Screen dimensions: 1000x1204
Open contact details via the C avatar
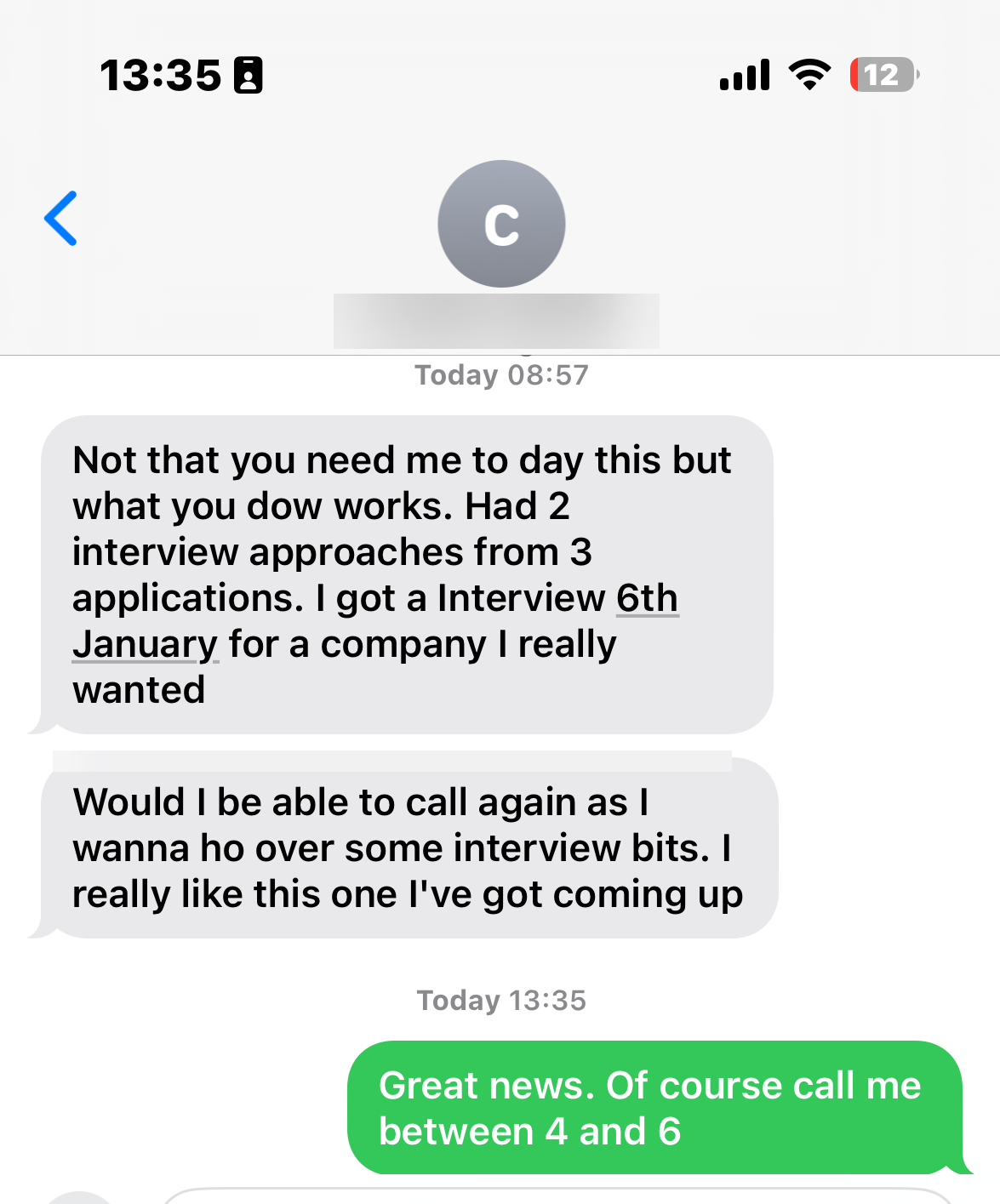click(501, 224)
